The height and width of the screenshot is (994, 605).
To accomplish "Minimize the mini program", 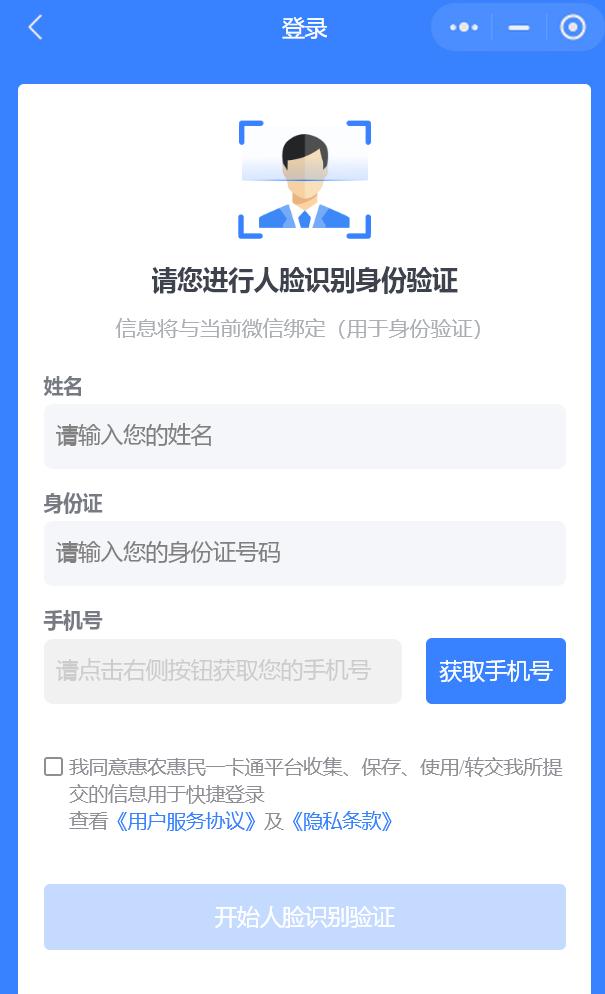I will pos(518,28).
